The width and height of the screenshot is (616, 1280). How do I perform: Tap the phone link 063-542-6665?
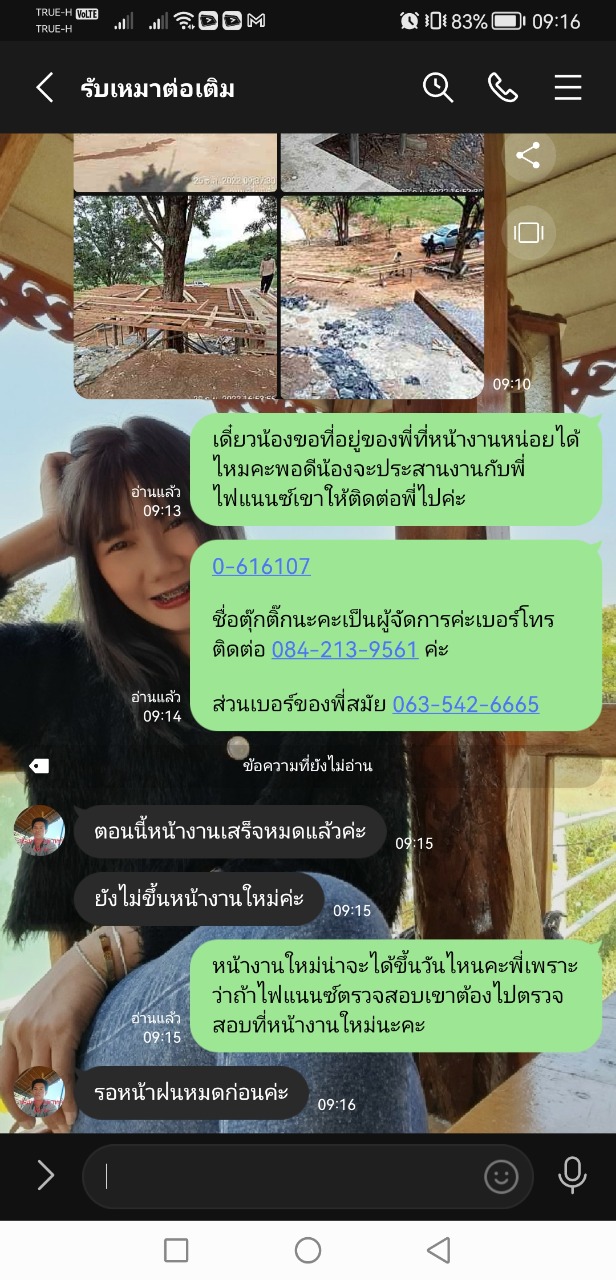pos(466,704)
